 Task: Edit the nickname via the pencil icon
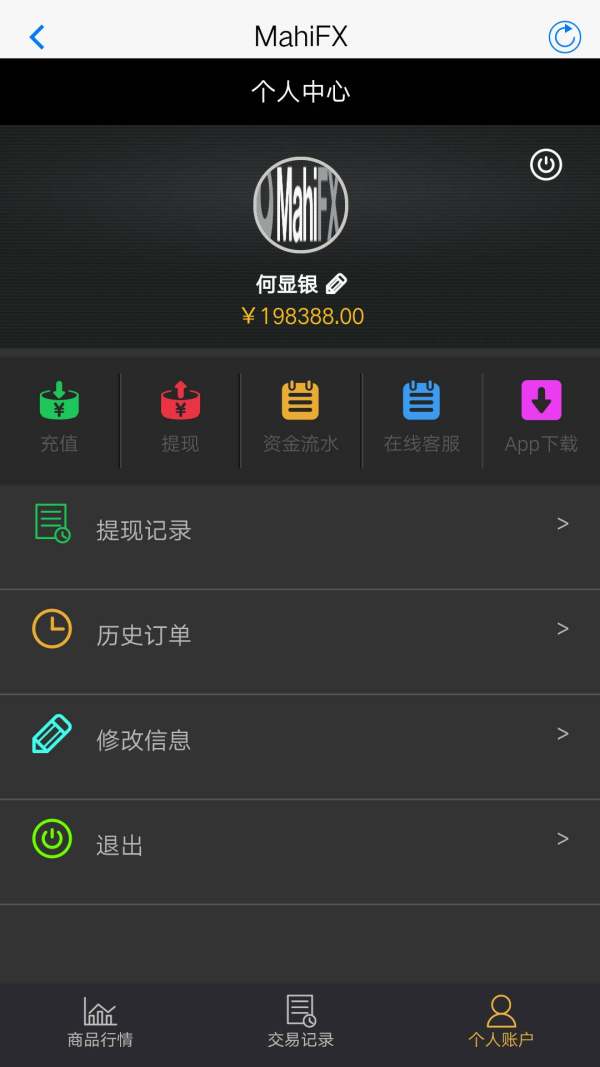[336, 284]
